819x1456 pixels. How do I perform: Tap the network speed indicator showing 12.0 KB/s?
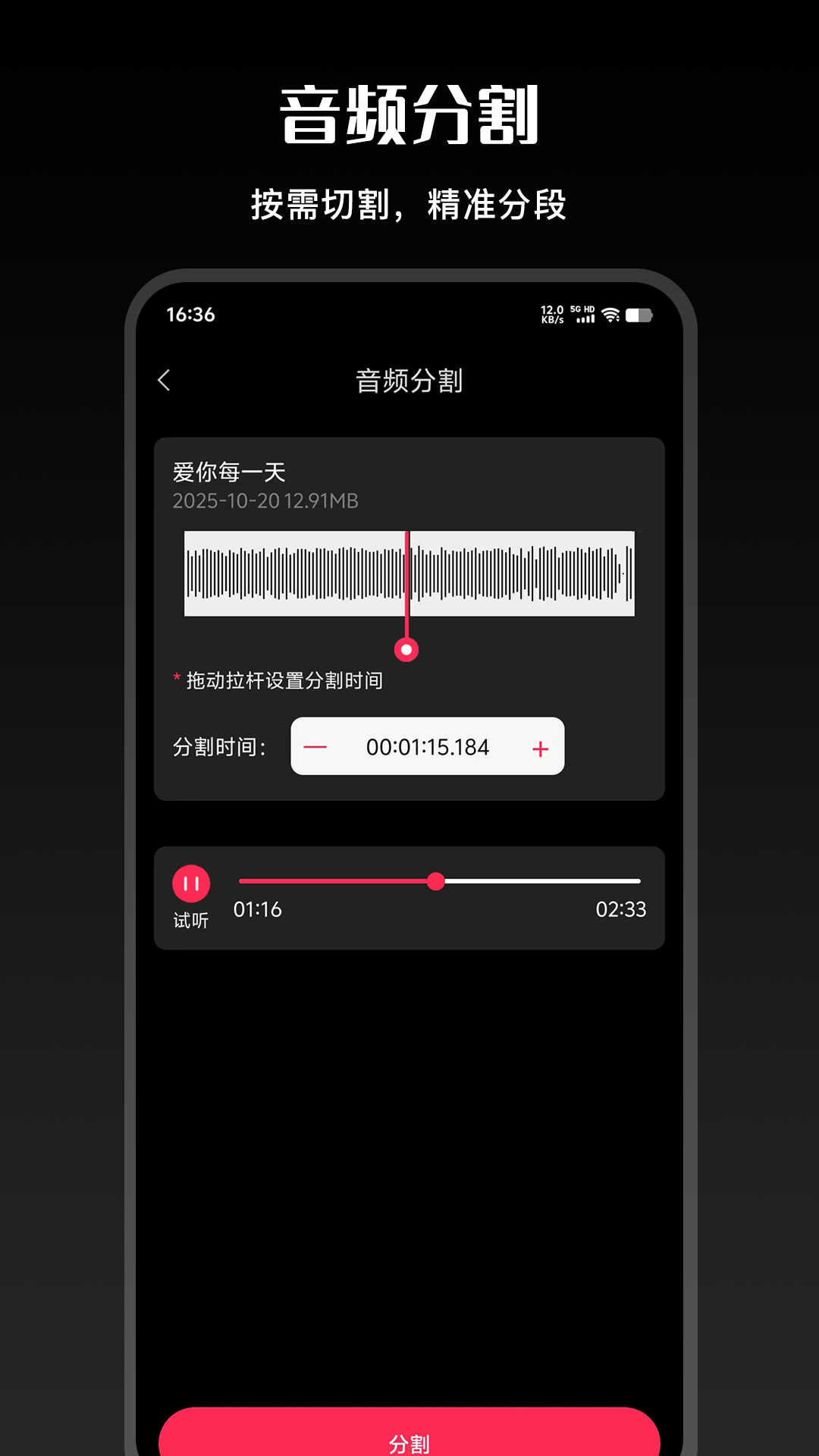(x=551, y=314)
